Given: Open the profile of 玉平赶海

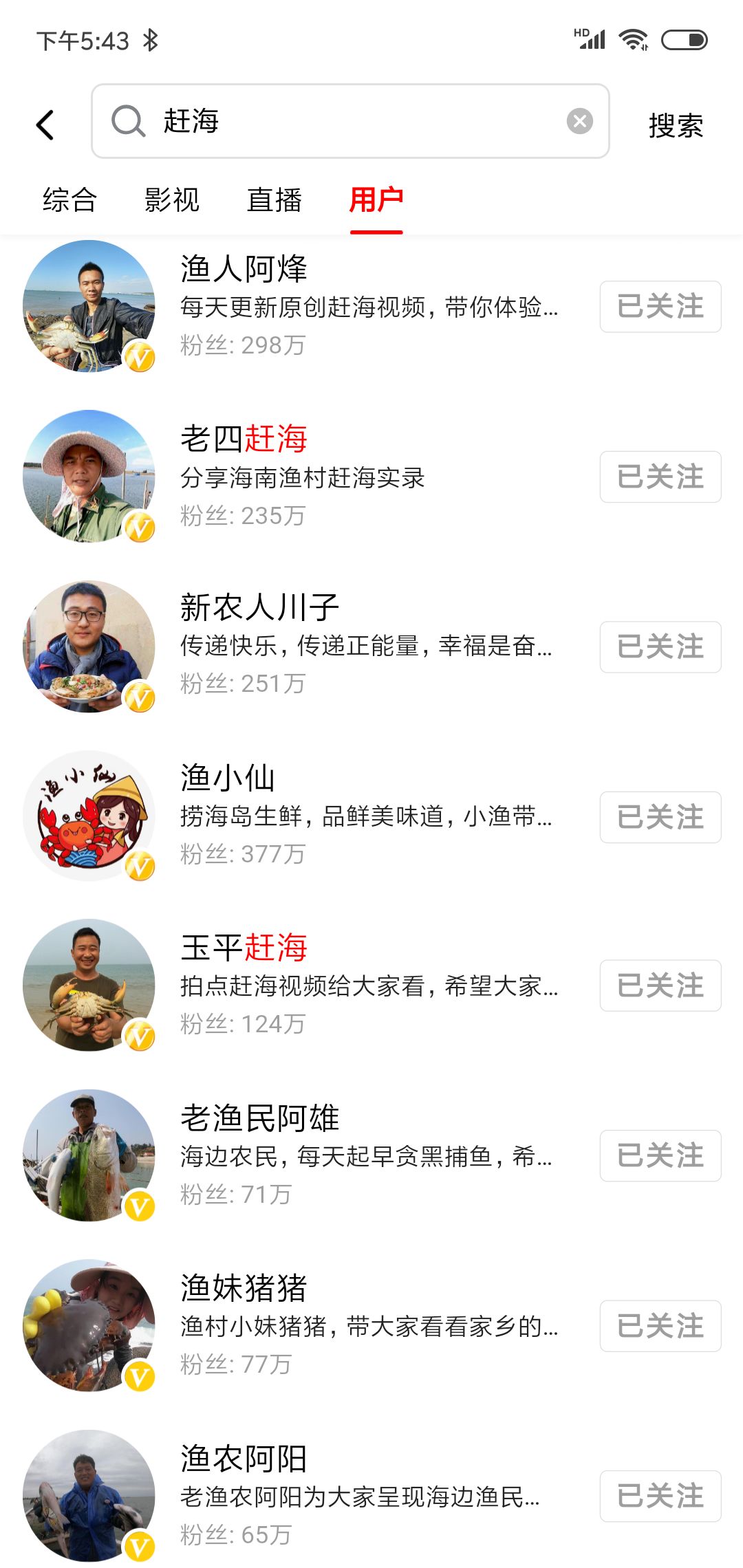Looking at the screenshot, I should point(244,948).
